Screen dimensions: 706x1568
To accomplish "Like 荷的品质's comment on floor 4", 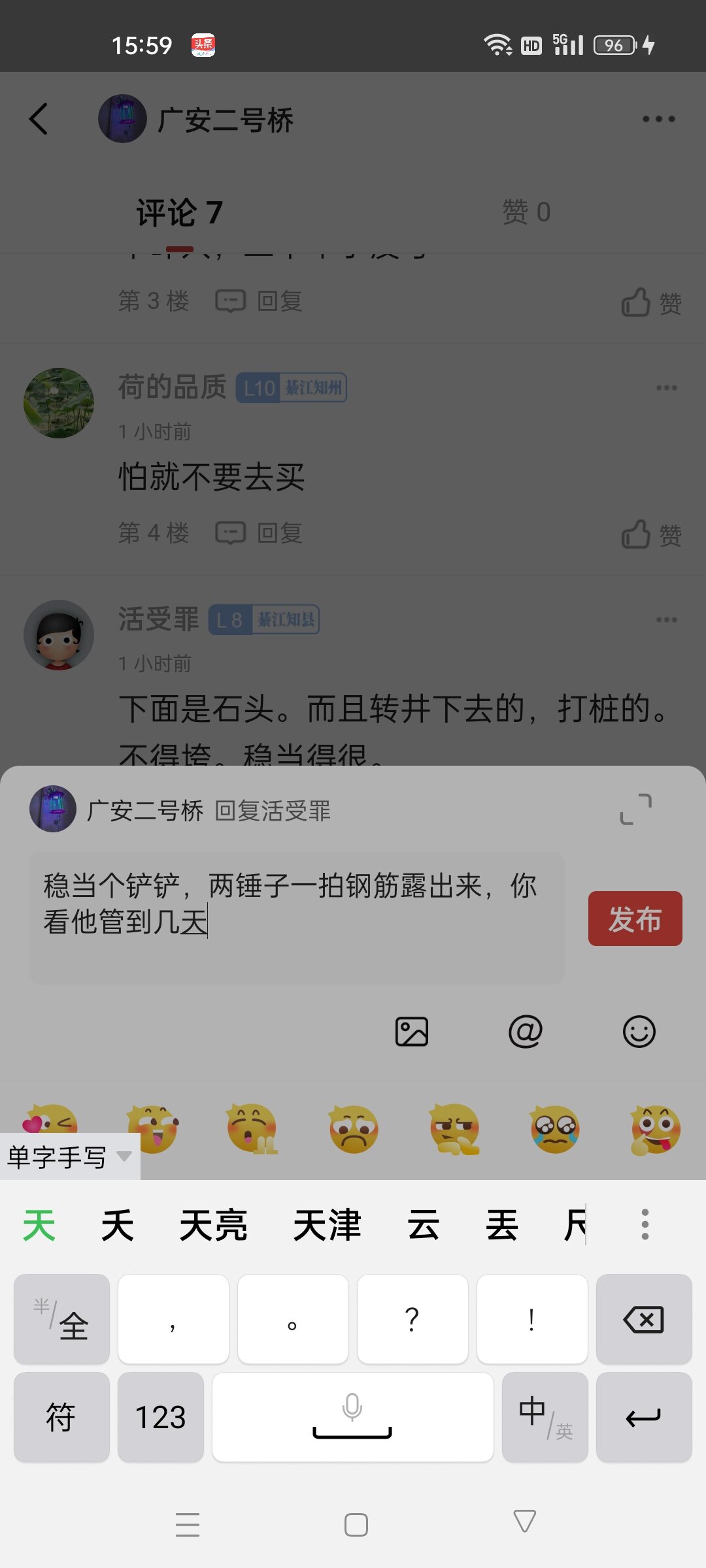I will [651, 534].
